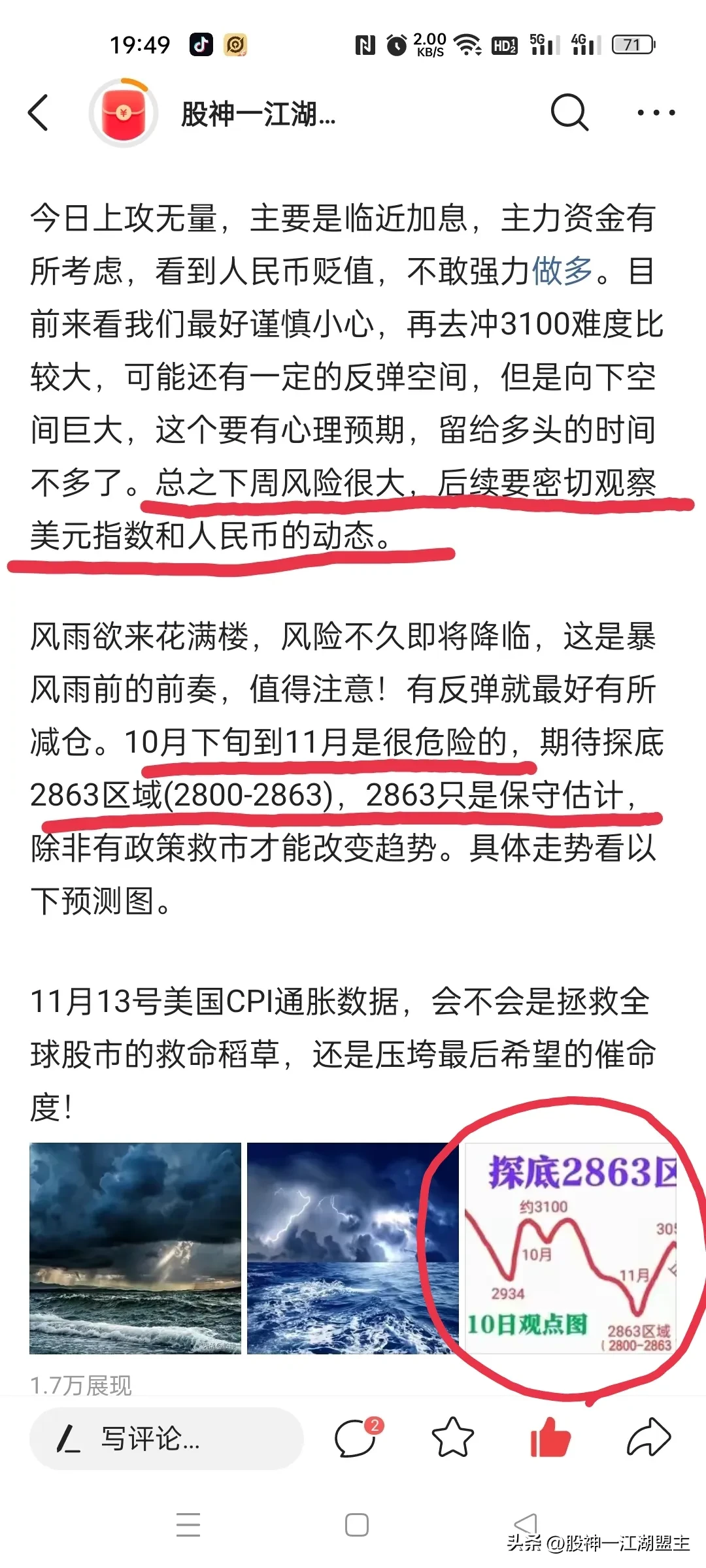Follow the 做多 keyword link
Screen dimensions: 706x1568
(562, 270)
